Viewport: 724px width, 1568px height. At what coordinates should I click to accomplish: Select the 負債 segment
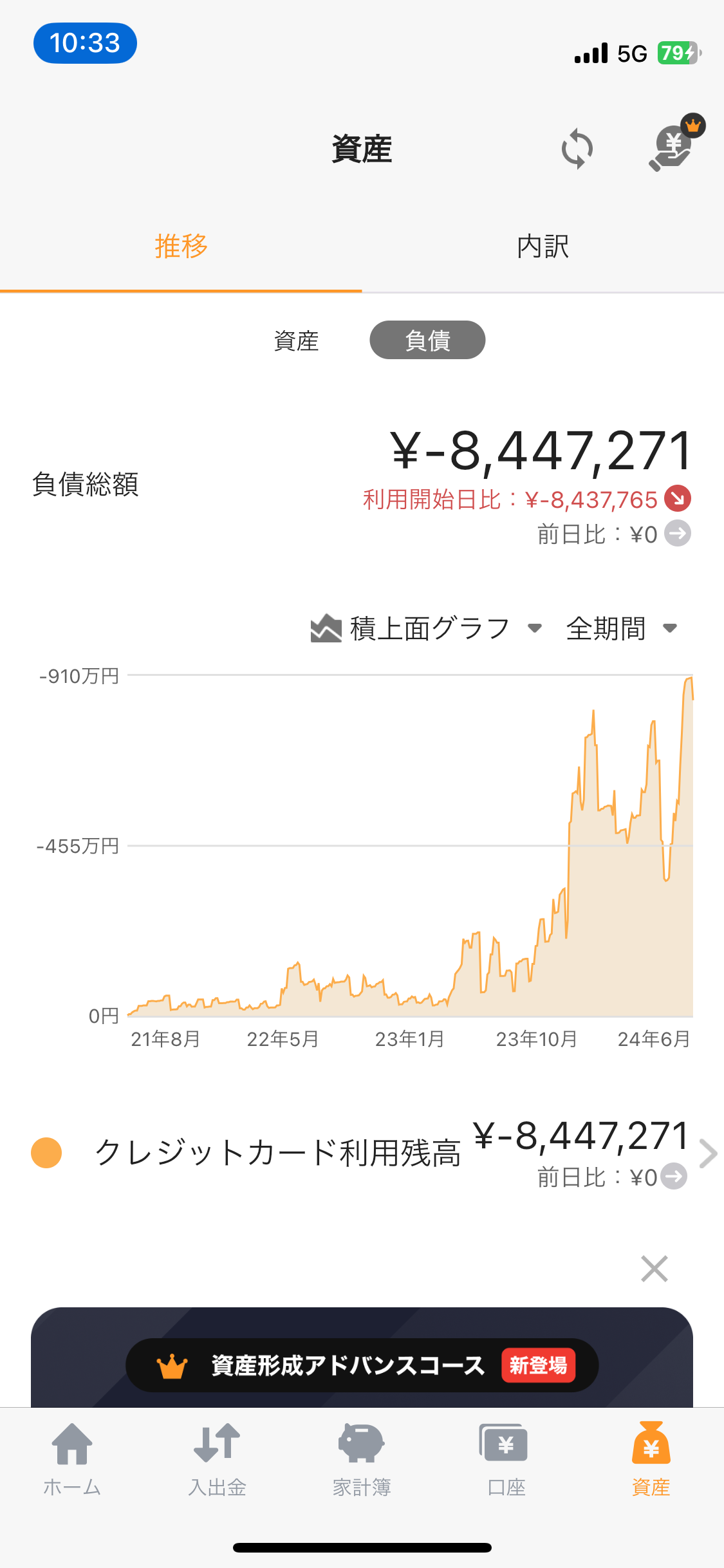pos(427,340)
